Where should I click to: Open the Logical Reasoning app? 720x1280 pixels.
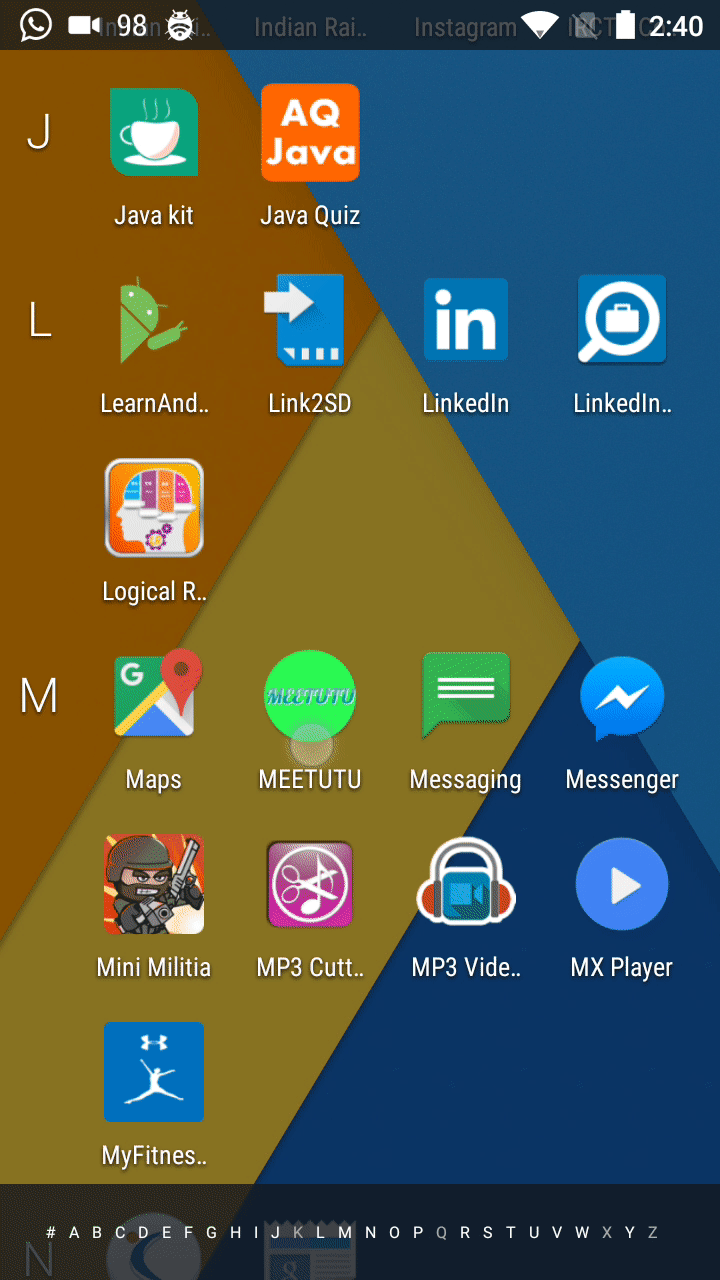coord(153,508)
